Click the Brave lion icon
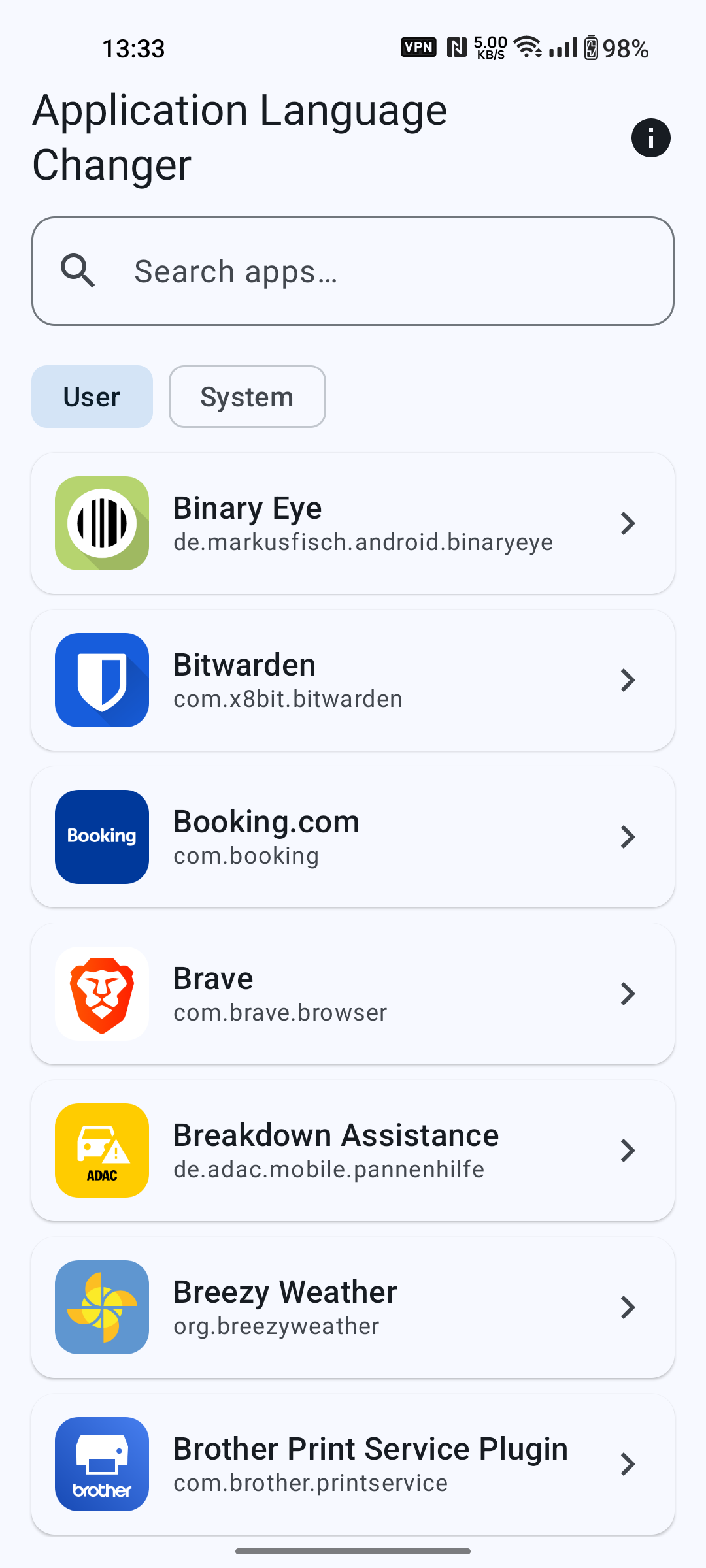This screenshot has width=706, height=1568. tap(102, 993)
